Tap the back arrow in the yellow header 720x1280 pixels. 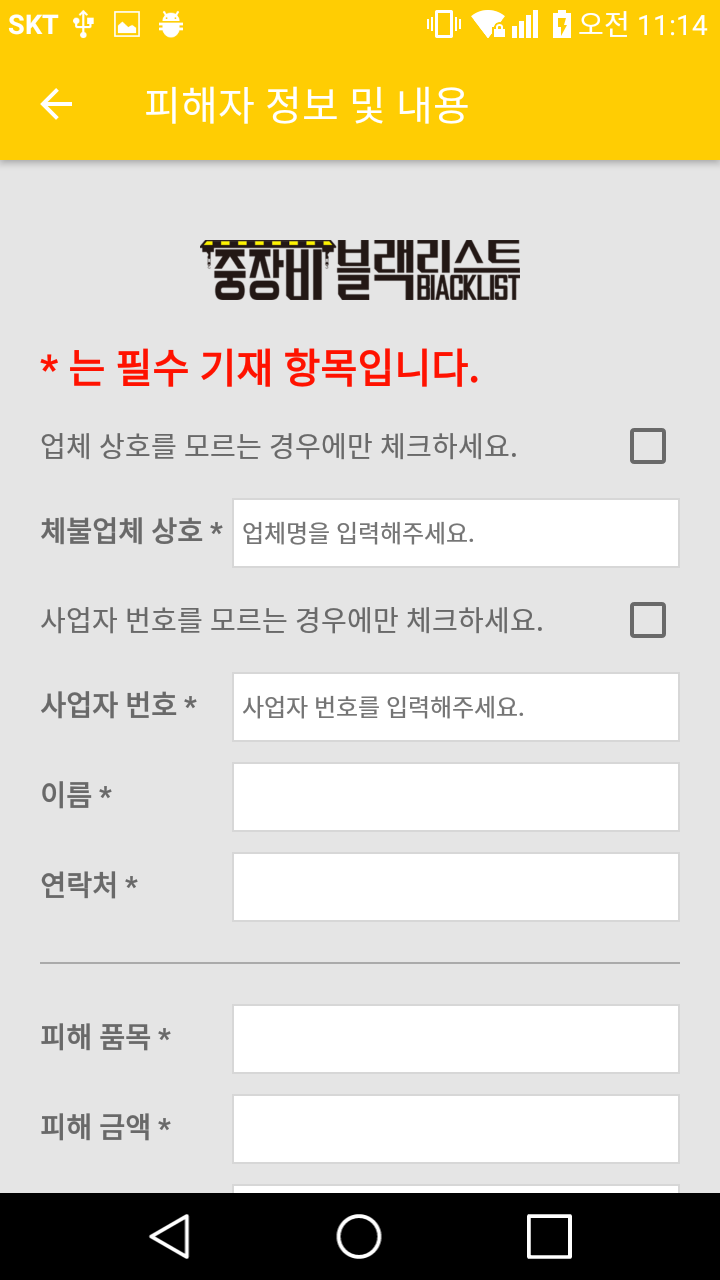56,103
